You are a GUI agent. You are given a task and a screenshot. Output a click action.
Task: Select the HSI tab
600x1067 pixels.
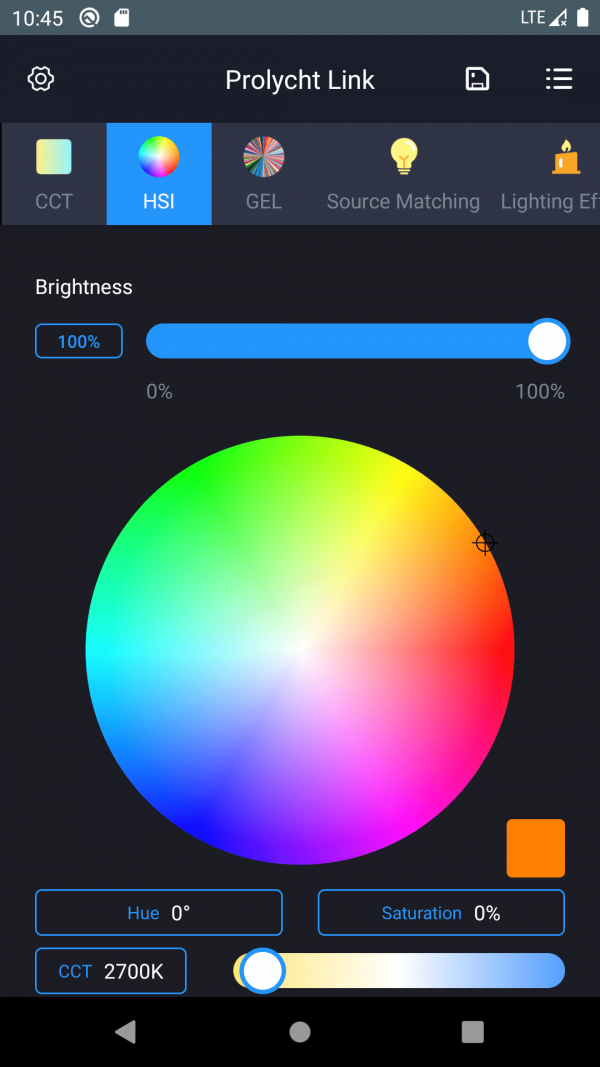[x=159, y=175]
